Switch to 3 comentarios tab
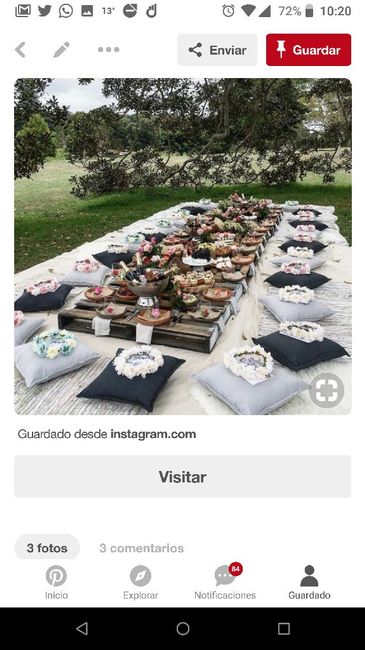This screenshot has height=650, width=365. coord(141,548)
